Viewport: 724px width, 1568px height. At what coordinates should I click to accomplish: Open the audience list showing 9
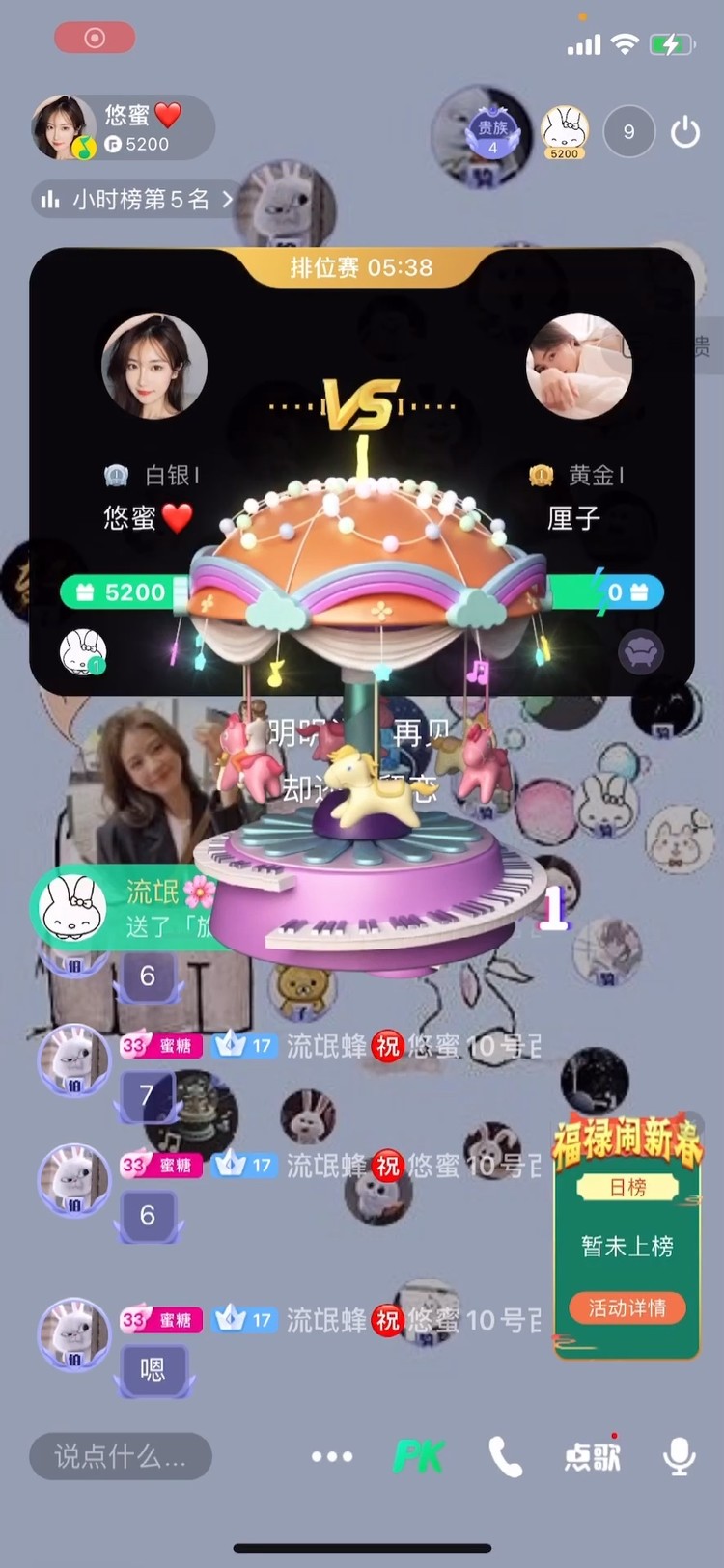click(628, 132)
